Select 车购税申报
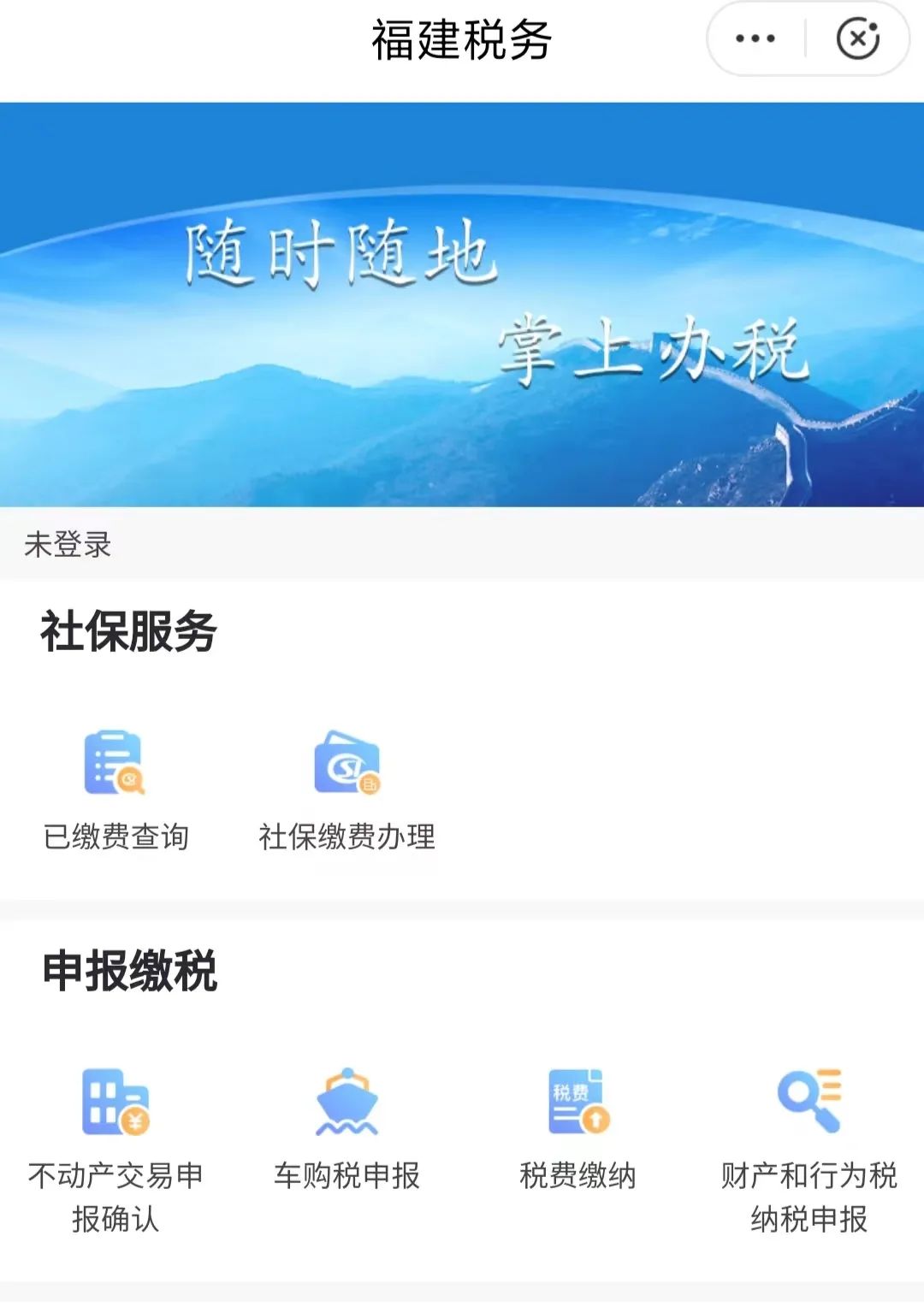This screenshot has height=1307, width=924. point(346,1127)
